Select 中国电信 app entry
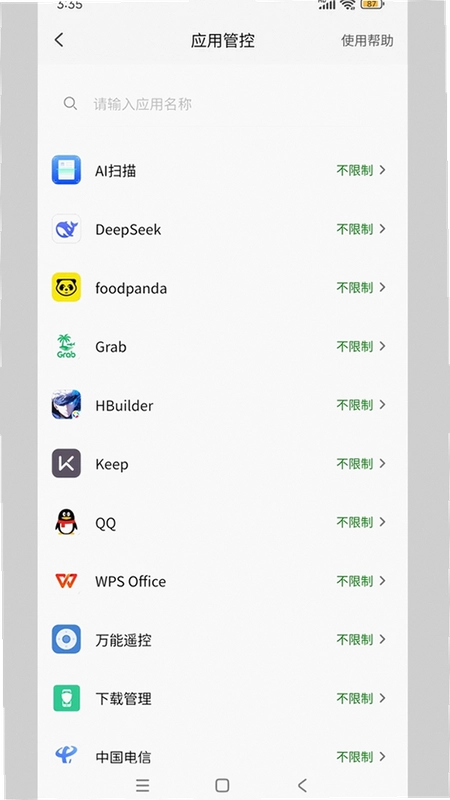The width and height of the screenshot is (450, 800). (222, 756)
